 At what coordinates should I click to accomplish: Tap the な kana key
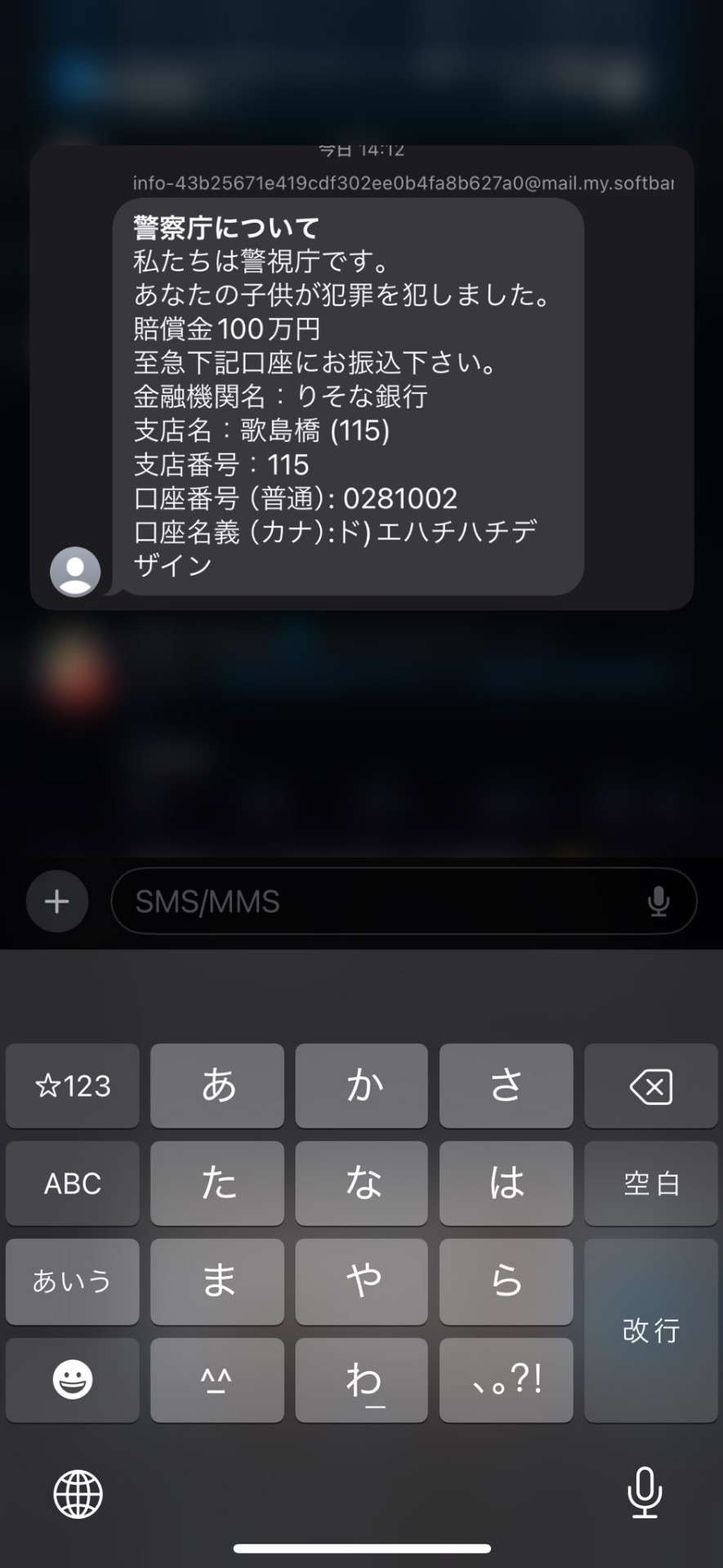point(362,1183)
